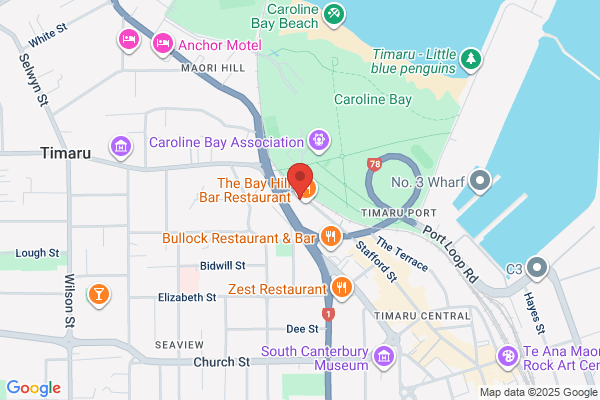Open the Te Ana Maori Rock Art marker
The width and height of the screenshot is (600, 400).
tap(508, 357)
